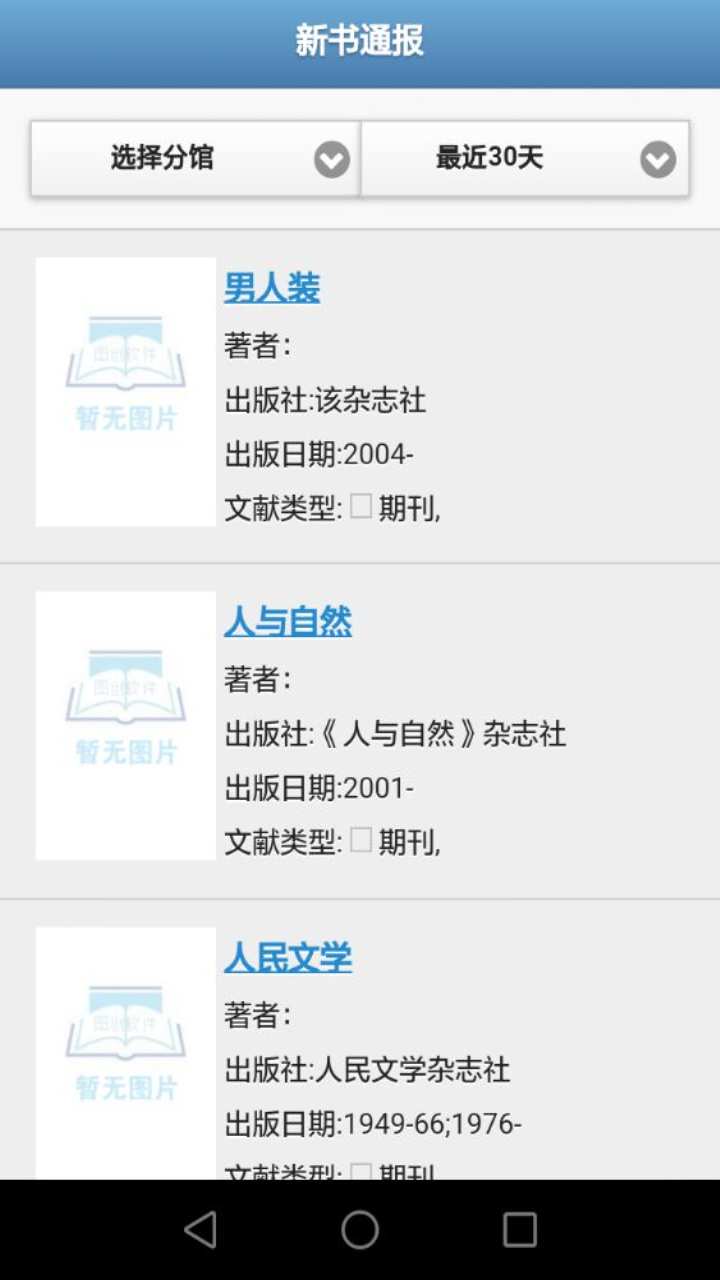Tap the cover thumbnail of 男人装
Viewport: 720px width, 1280px height.
click(x=126, y=392)
